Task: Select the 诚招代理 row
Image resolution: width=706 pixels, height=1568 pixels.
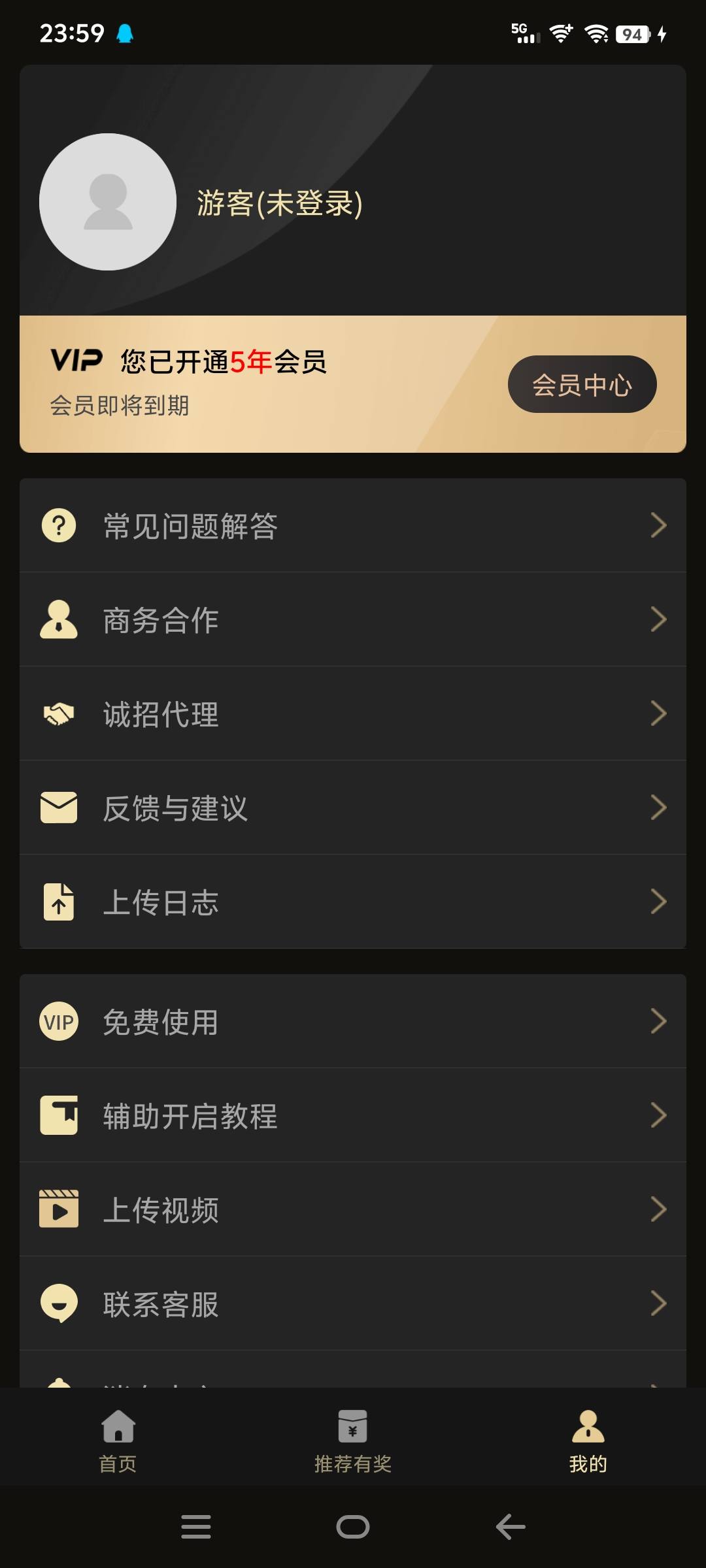Action: [353, 714]
